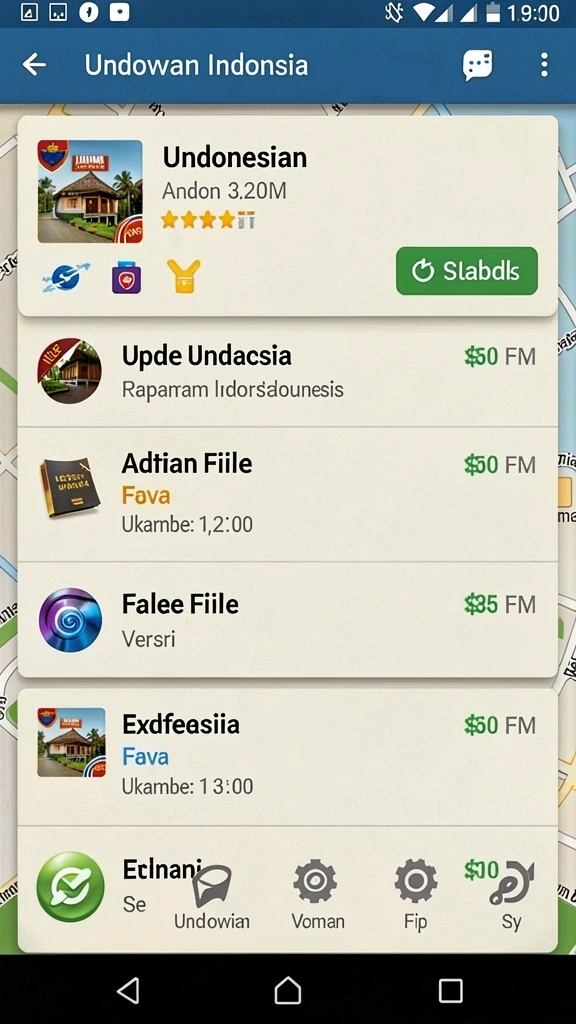Switch to the Sy tab
576x1024 pixels.
point(511,896)
